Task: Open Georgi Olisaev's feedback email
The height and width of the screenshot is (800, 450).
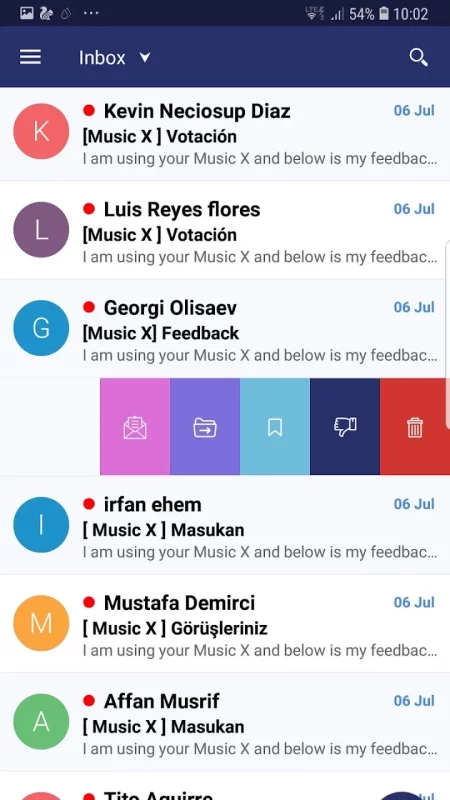Action: click(x=225, y=329)
